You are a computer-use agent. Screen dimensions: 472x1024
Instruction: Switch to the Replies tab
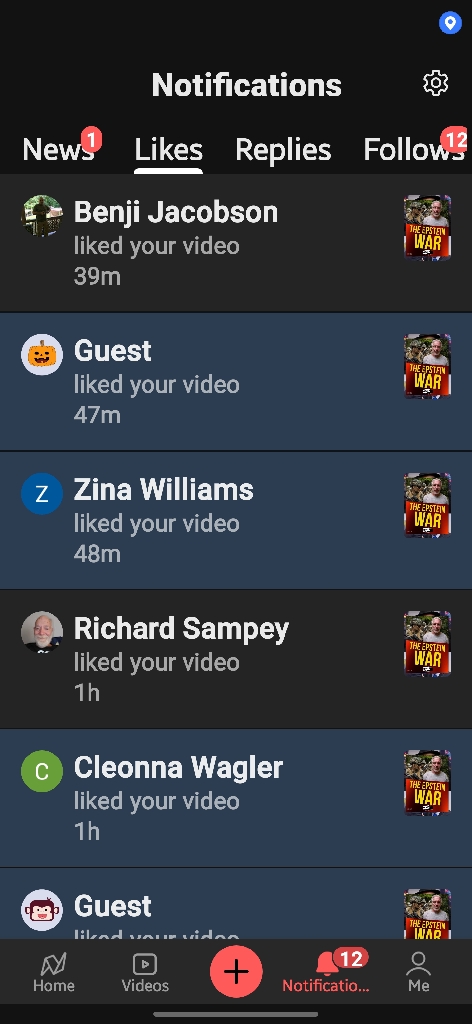(x=283, y=150)
